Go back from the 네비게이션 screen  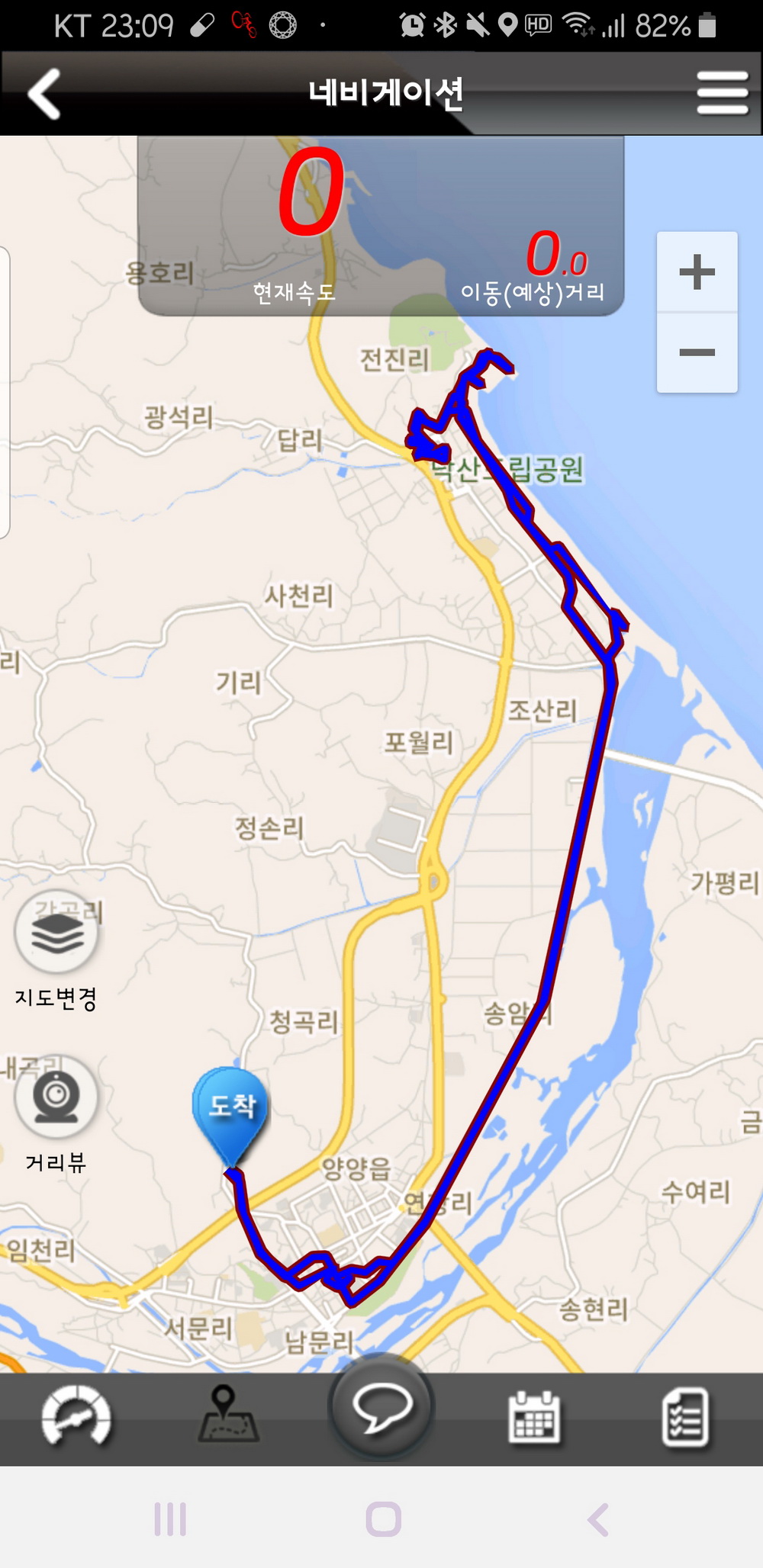(x=44, y=94)
